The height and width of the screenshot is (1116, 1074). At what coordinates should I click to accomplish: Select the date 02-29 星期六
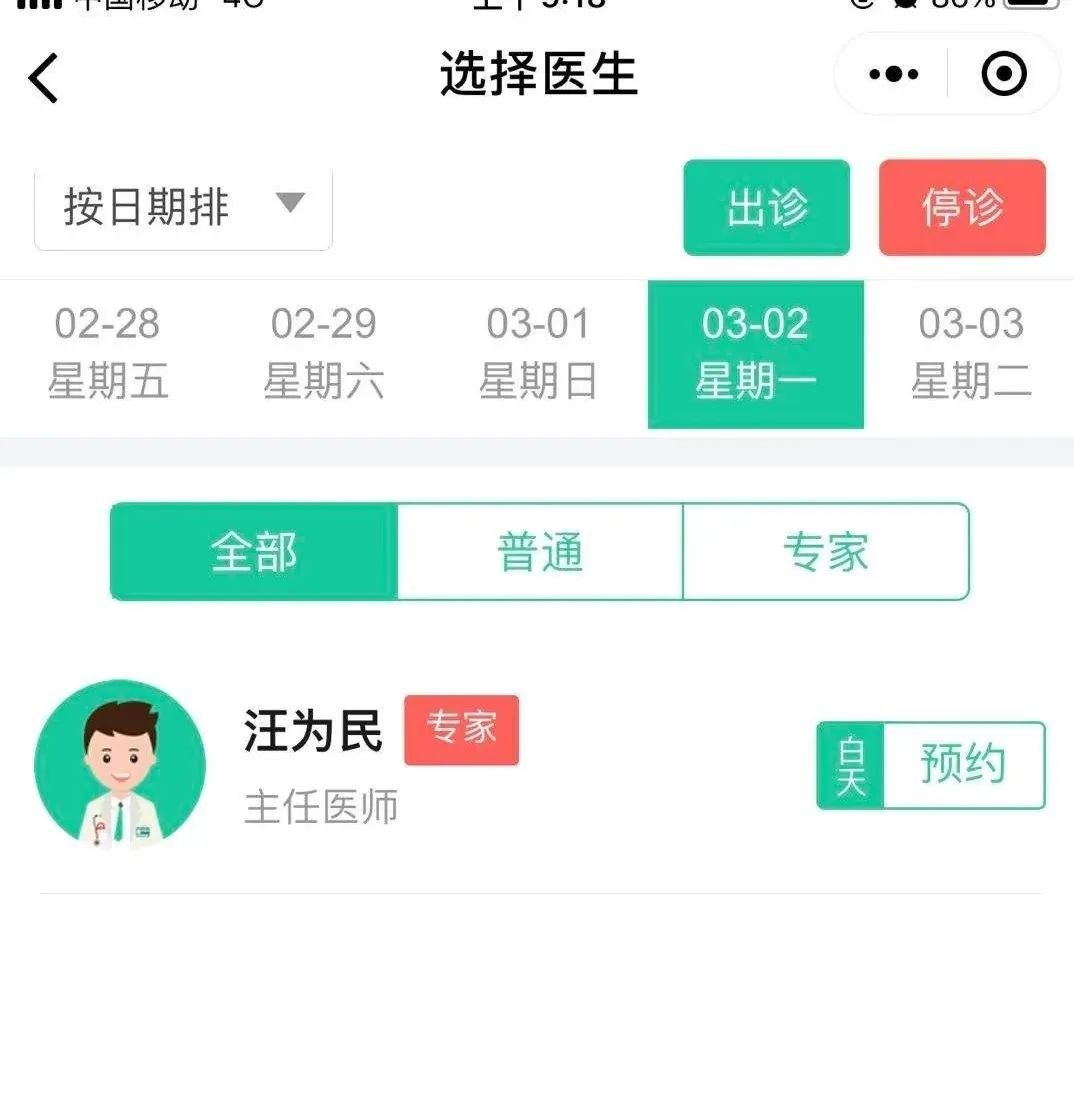tap(323, 353)
